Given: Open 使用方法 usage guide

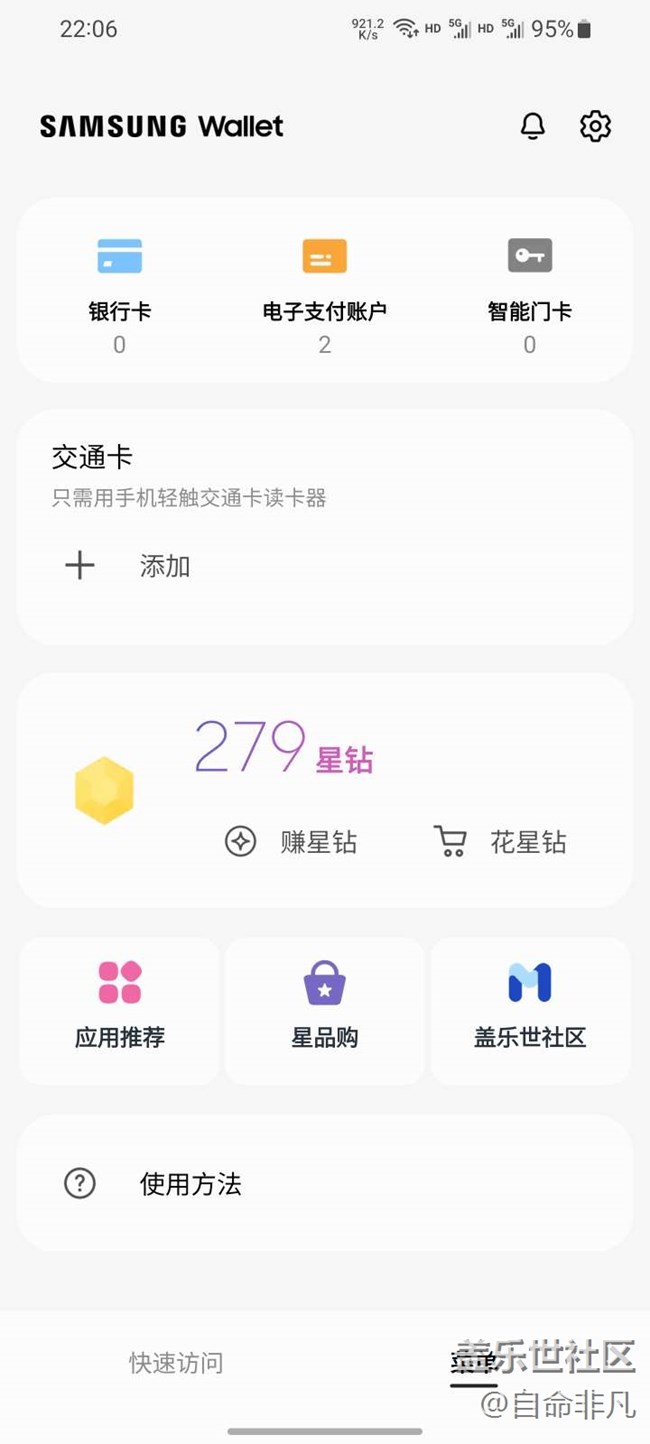Looking at the screenshot, I should click(x=190, y=1184).
